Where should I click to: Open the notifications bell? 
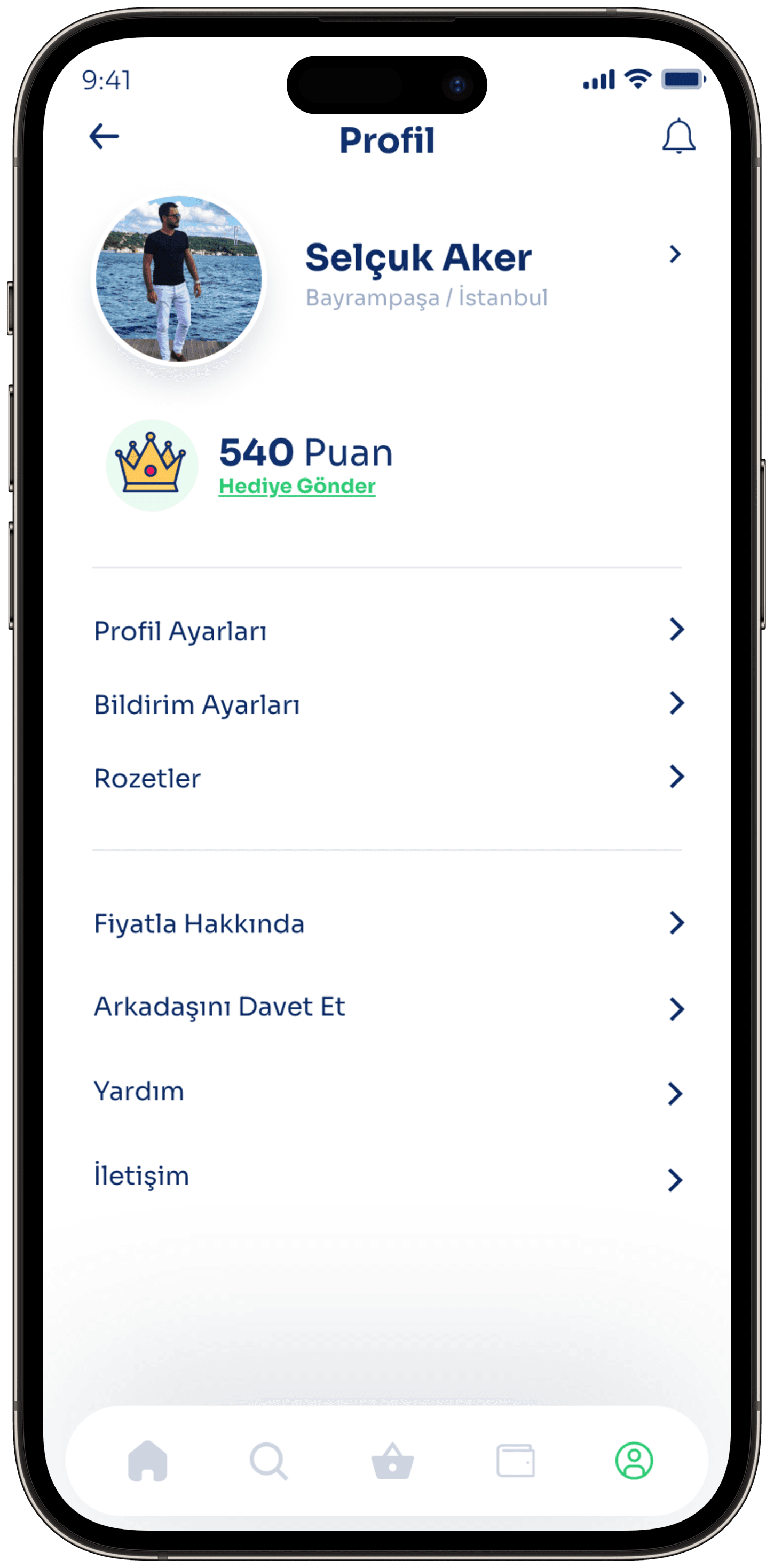[678, 136]
